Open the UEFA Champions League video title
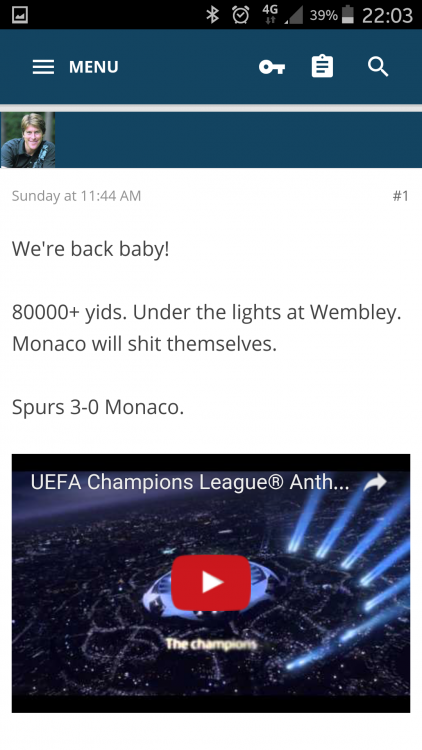422x750 pixels. [x=190, y=482]
